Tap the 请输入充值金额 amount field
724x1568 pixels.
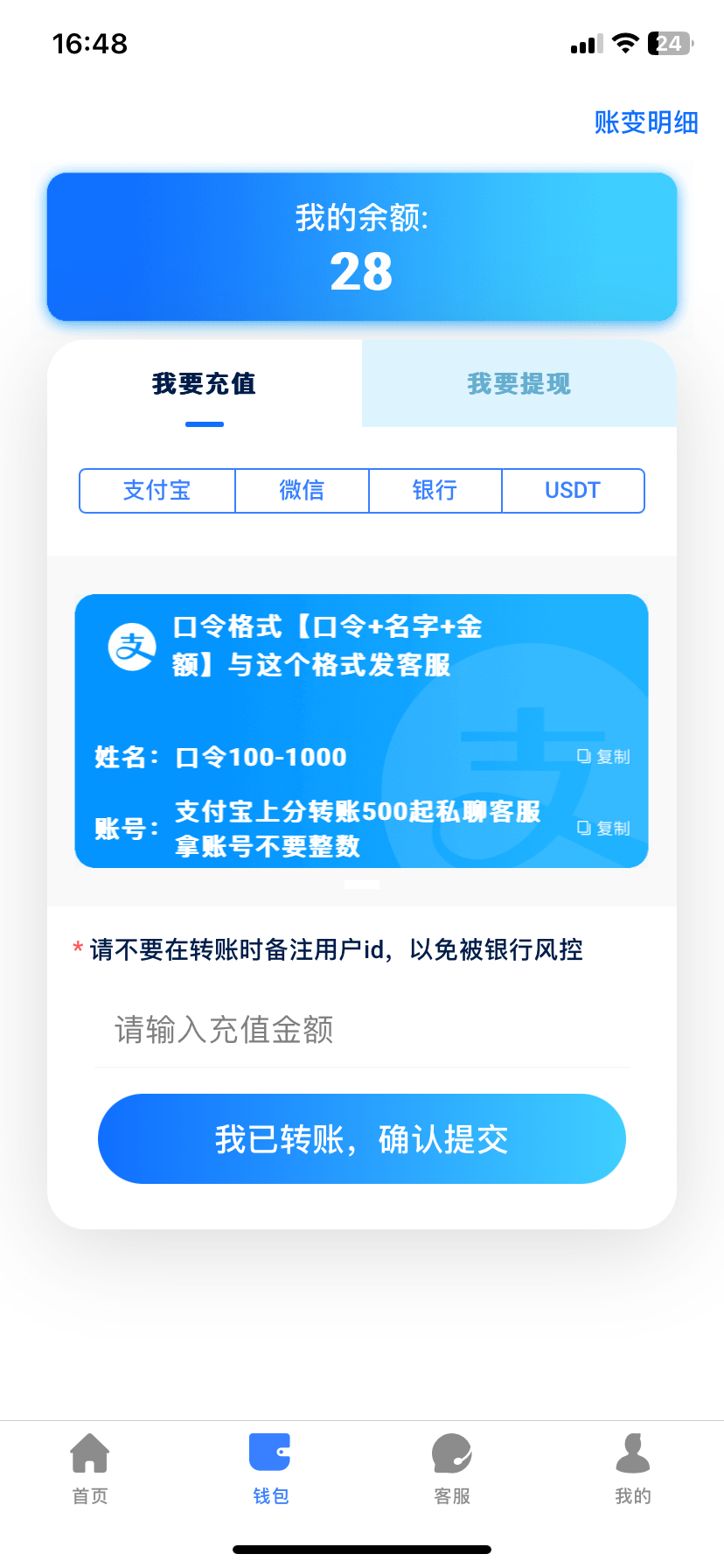click(362, 1030)
